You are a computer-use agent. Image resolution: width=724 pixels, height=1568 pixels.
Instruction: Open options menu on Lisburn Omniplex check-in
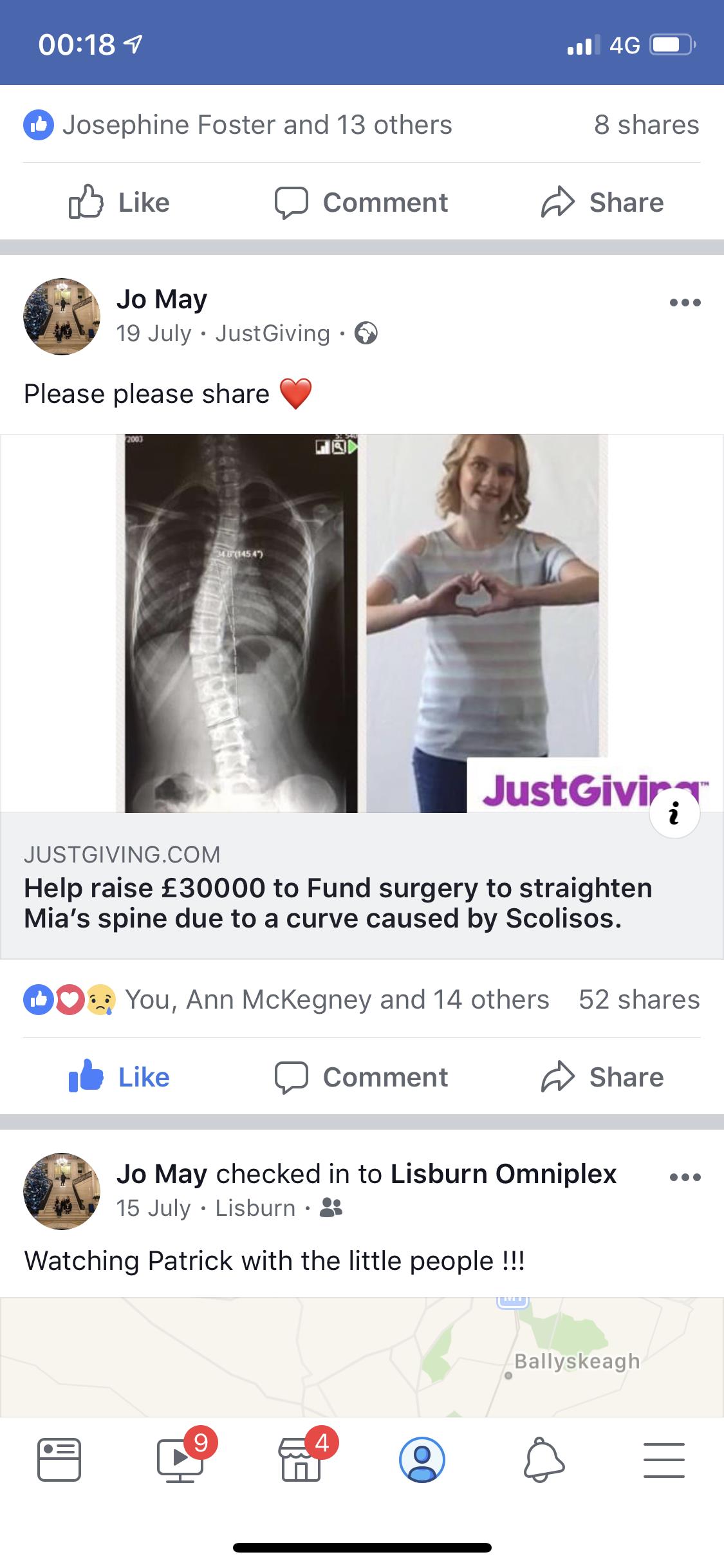pos(685,1177)
